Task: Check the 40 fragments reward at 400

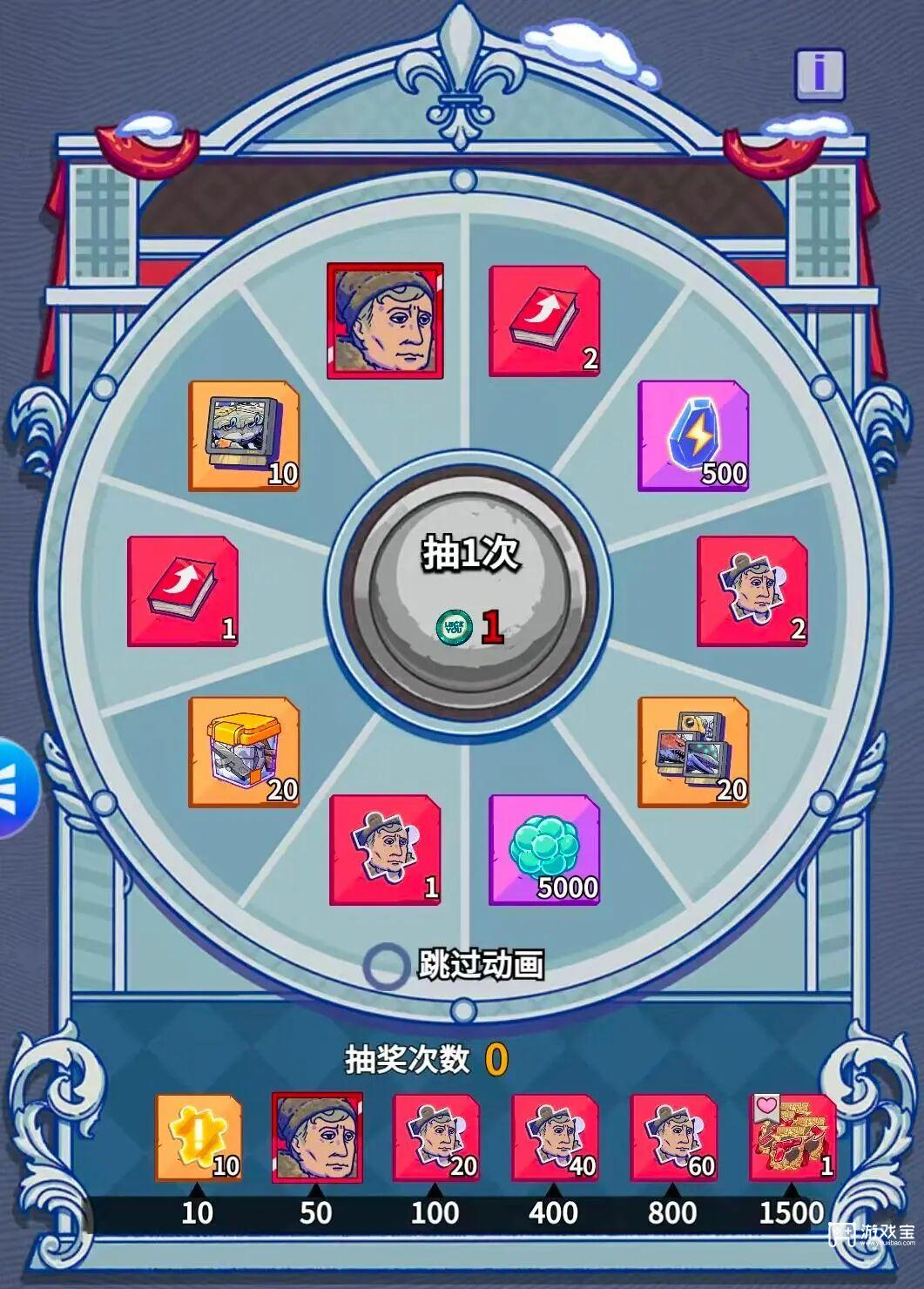Action: coord(554,1137)
